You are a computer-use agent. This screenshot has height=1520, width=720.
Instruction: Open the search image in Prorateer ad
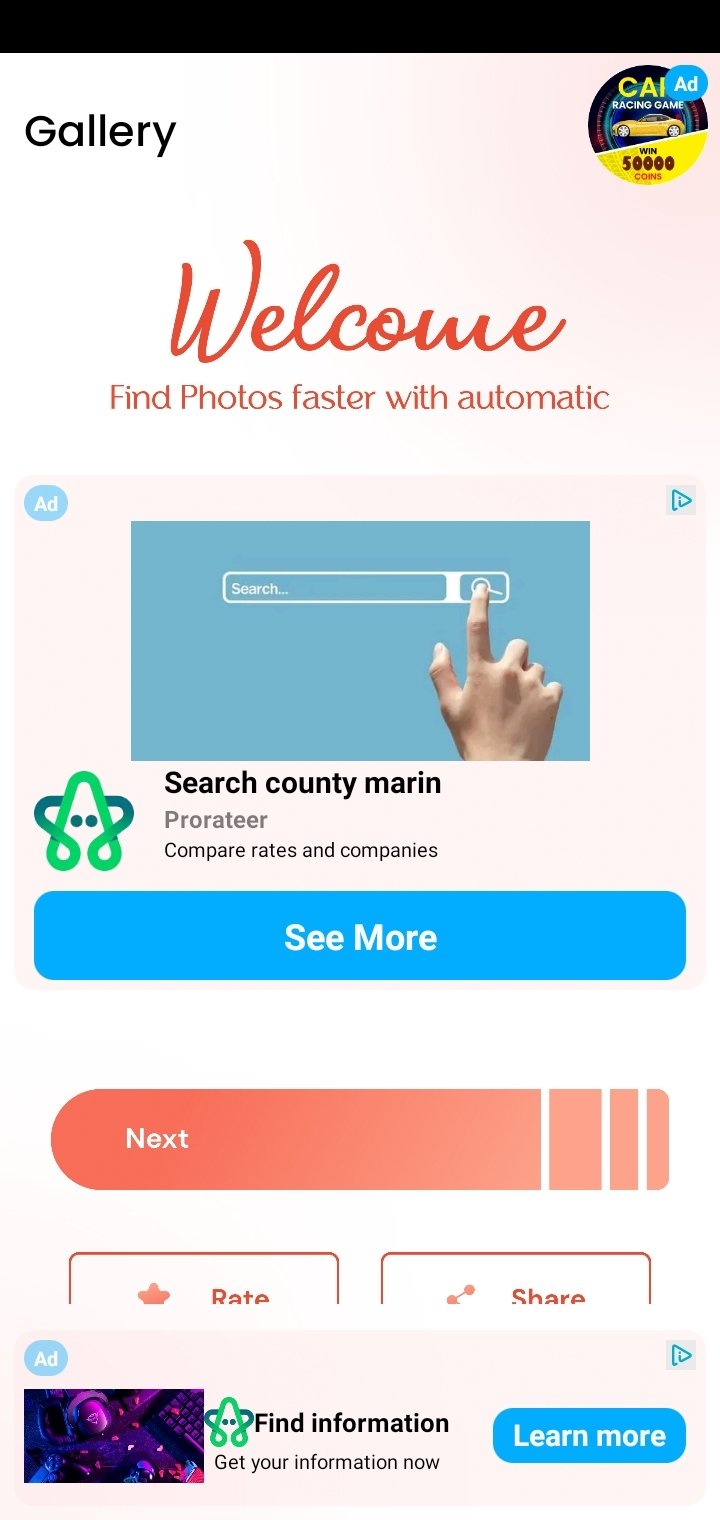click(x=360, y=641)
